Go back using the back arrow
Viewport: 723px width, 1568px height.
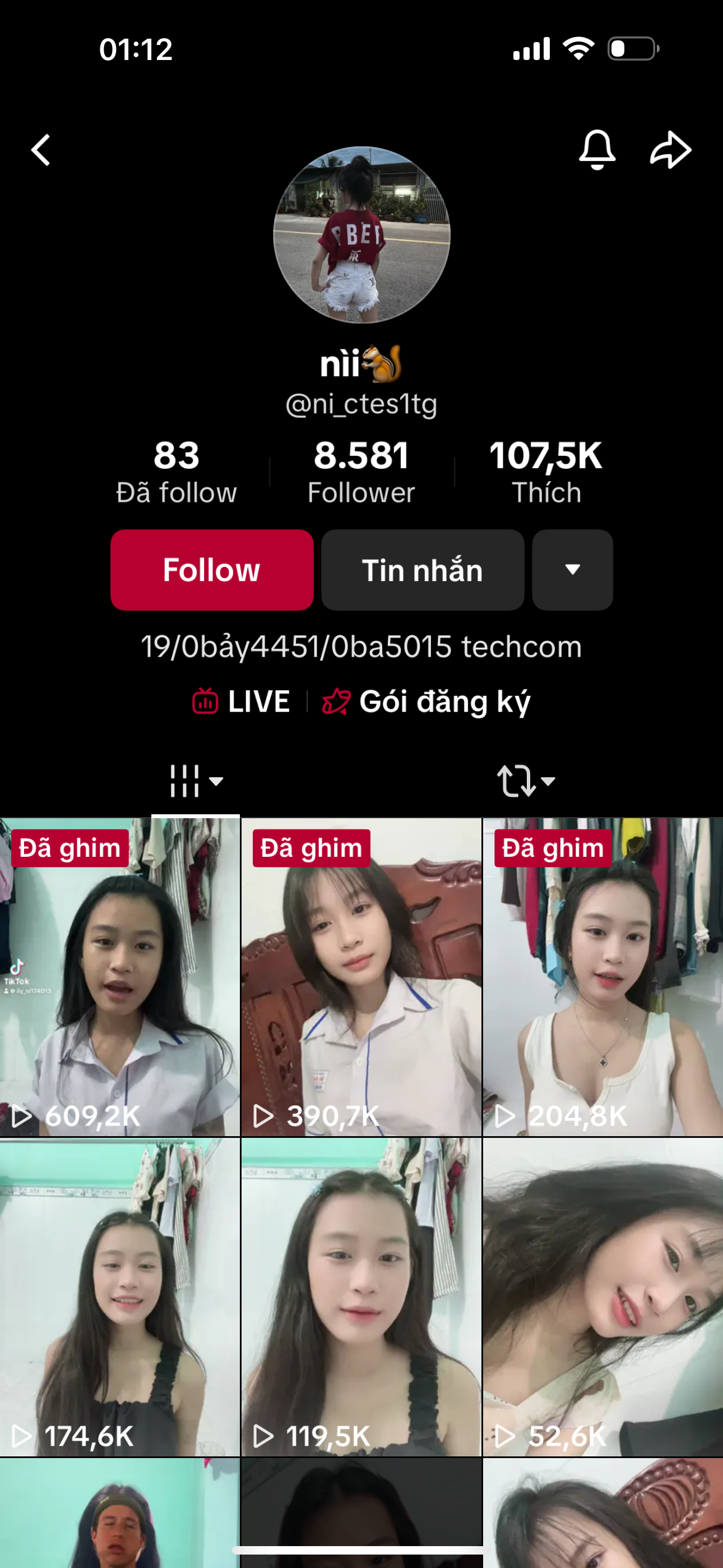(41, 150)
